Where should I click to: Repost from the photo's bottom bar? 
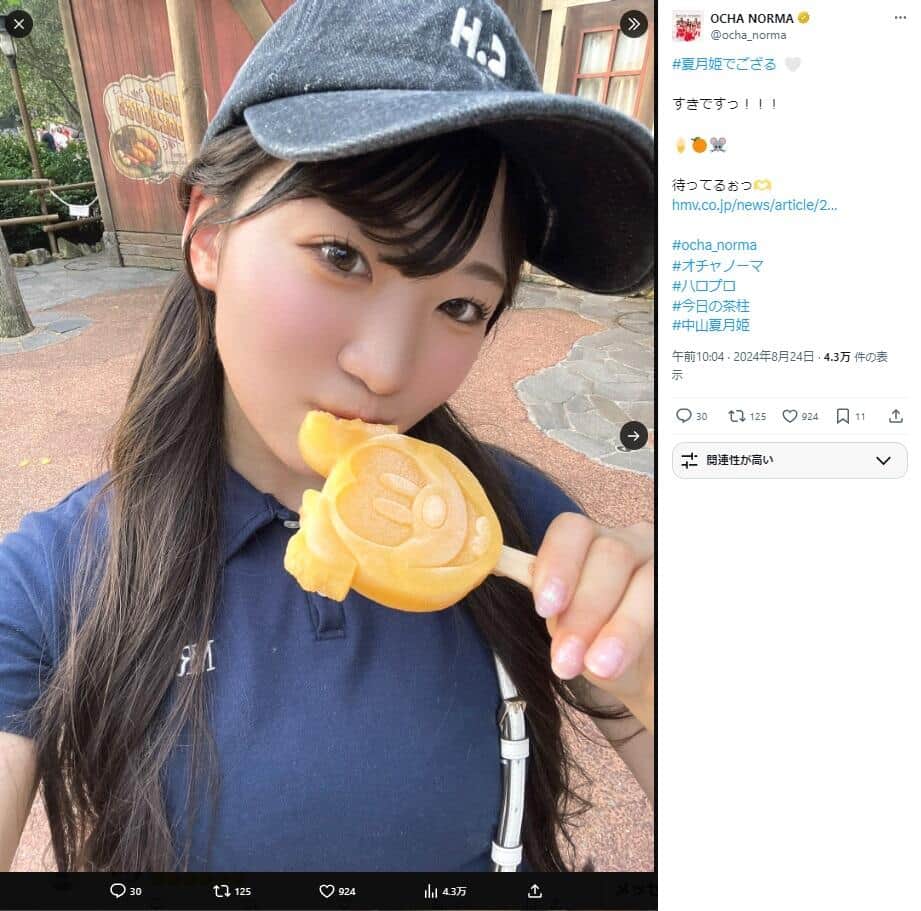pyautogui.click(x=222, y=891)
